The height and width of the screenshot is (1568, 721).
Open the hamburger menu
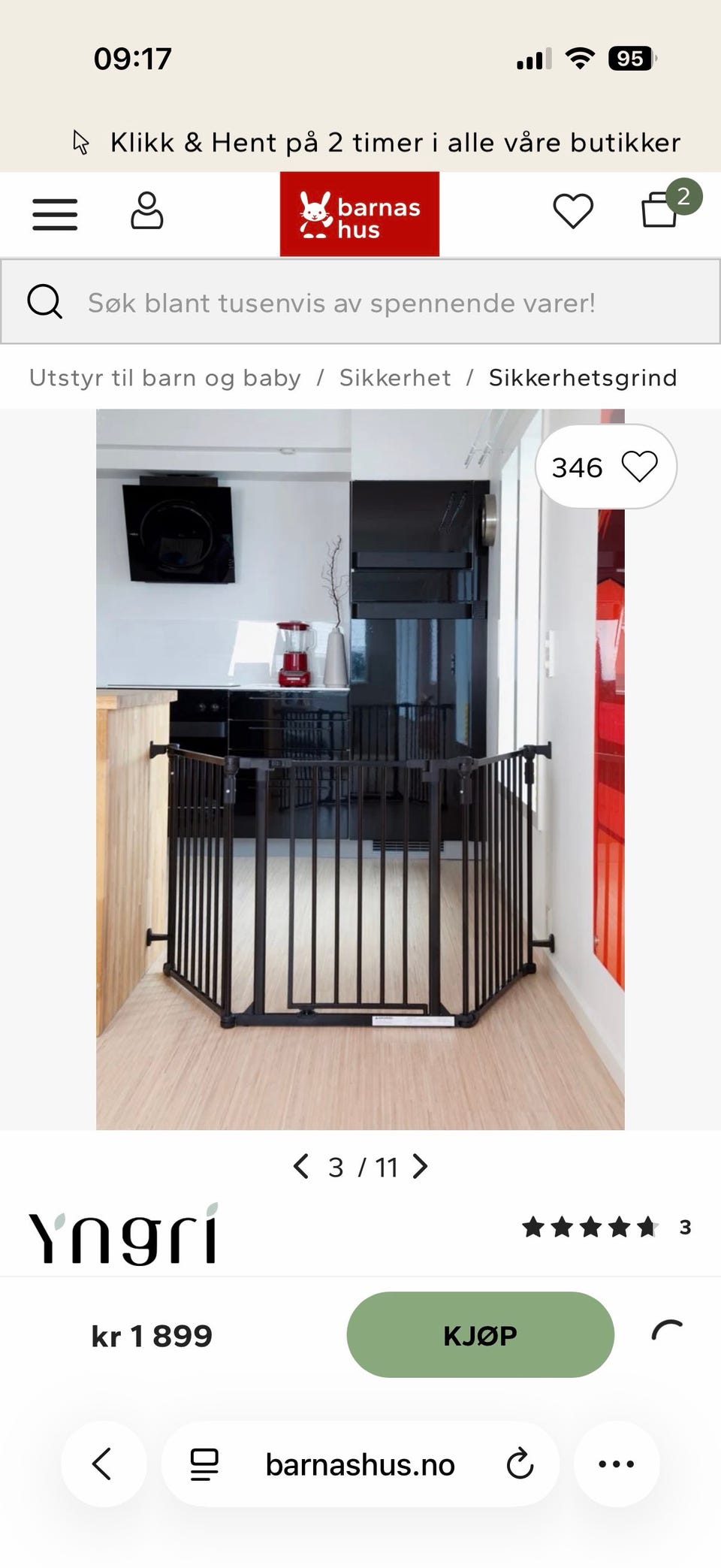[x=55, y=214]
